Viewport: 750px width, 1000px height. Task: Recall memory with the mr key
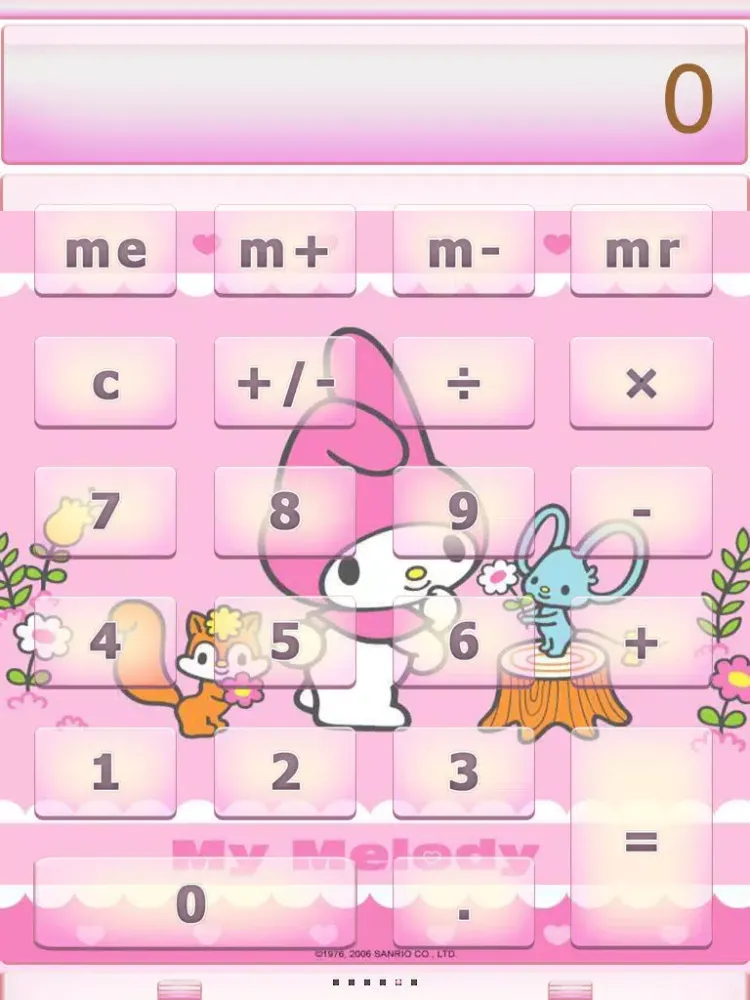coord(641,250)
